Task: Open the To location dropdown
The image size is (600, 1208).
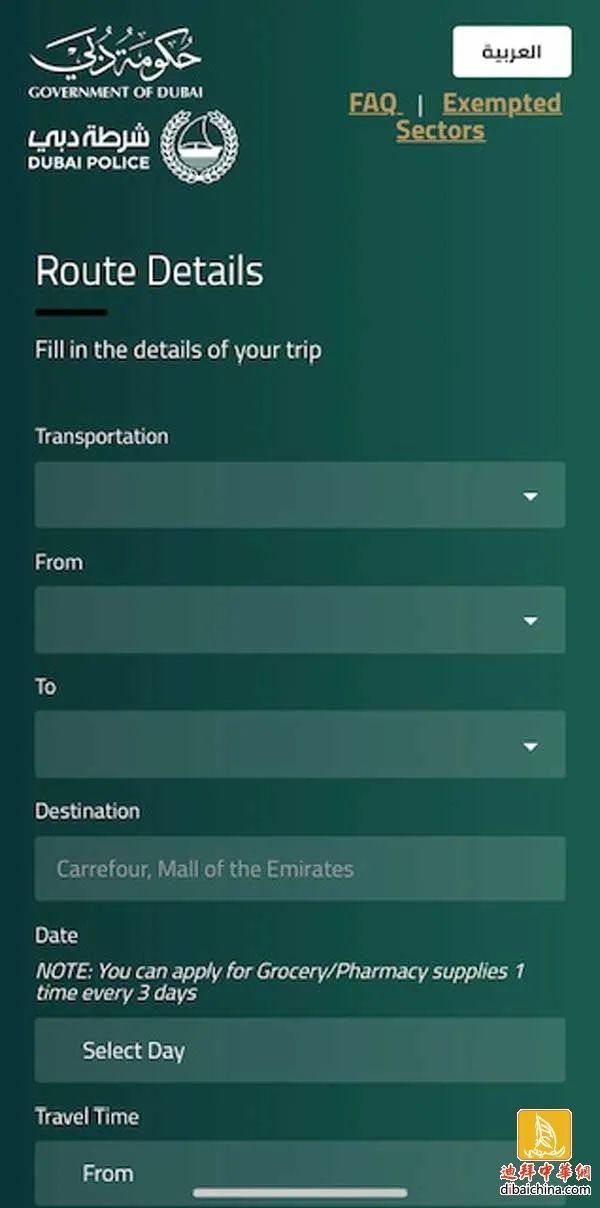Action: [x=299, y=745]
